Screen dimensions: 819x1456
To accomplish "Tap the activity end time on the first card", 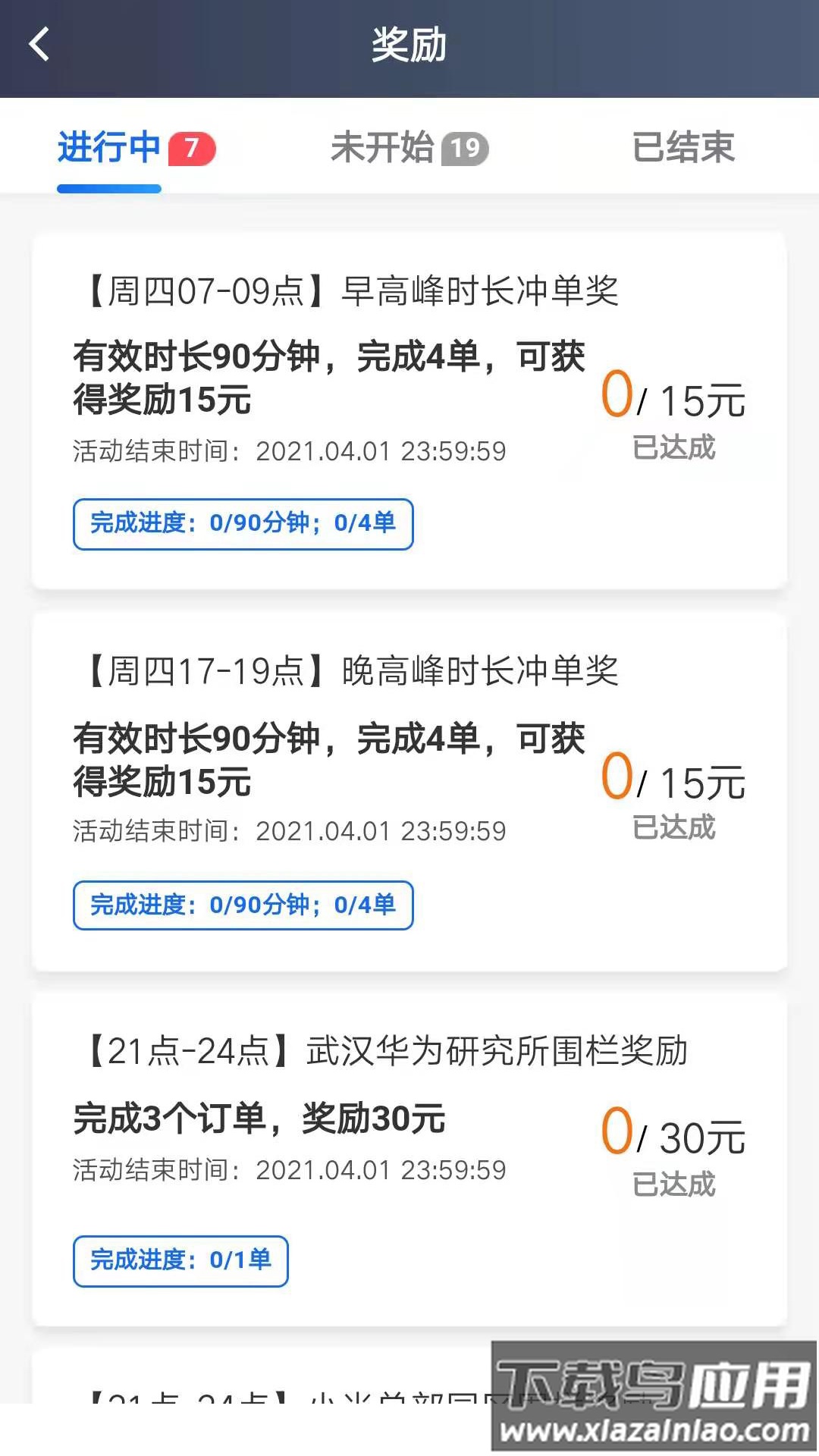I will click(x=288, y=450).
